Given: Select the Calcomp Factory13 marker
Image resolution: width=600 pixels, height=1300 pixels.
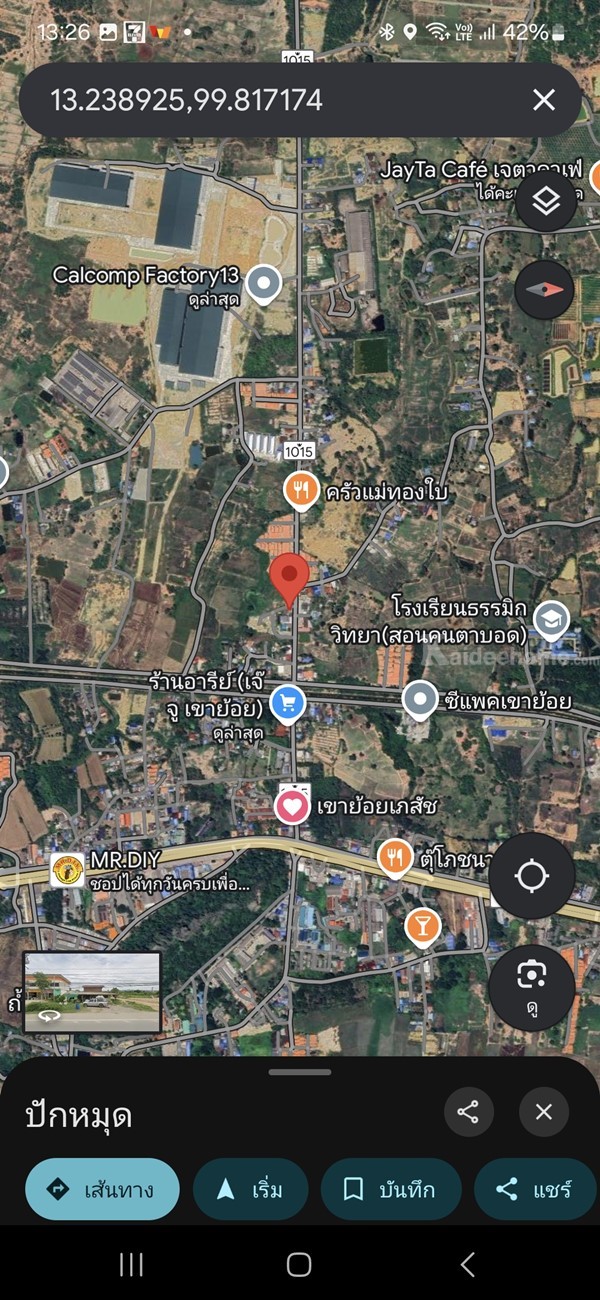Looking at the screenshot, I should point(263,285).
